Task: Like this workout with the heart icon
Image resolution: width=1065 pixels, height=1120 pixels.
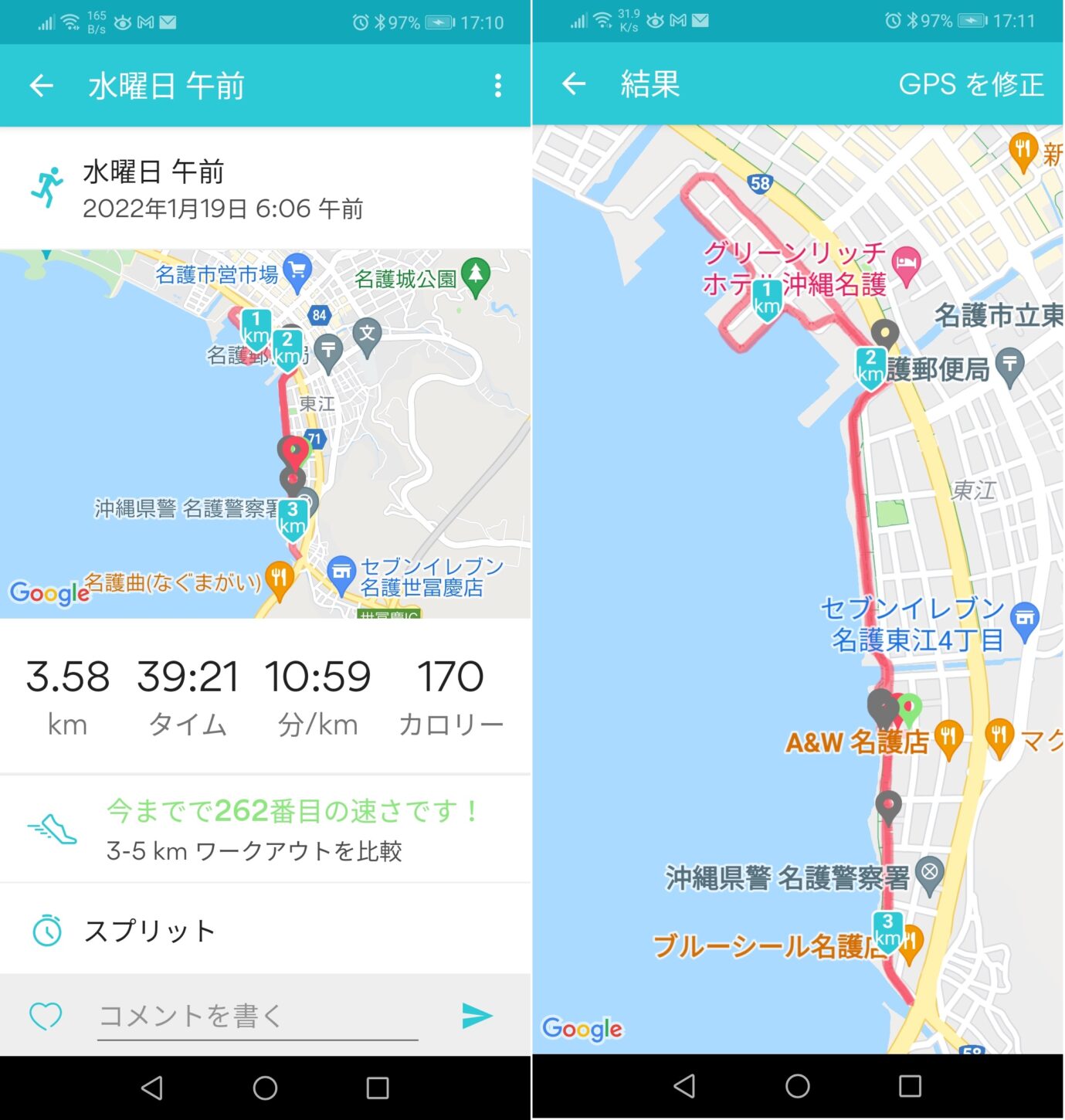Action: pos(46,1015)
